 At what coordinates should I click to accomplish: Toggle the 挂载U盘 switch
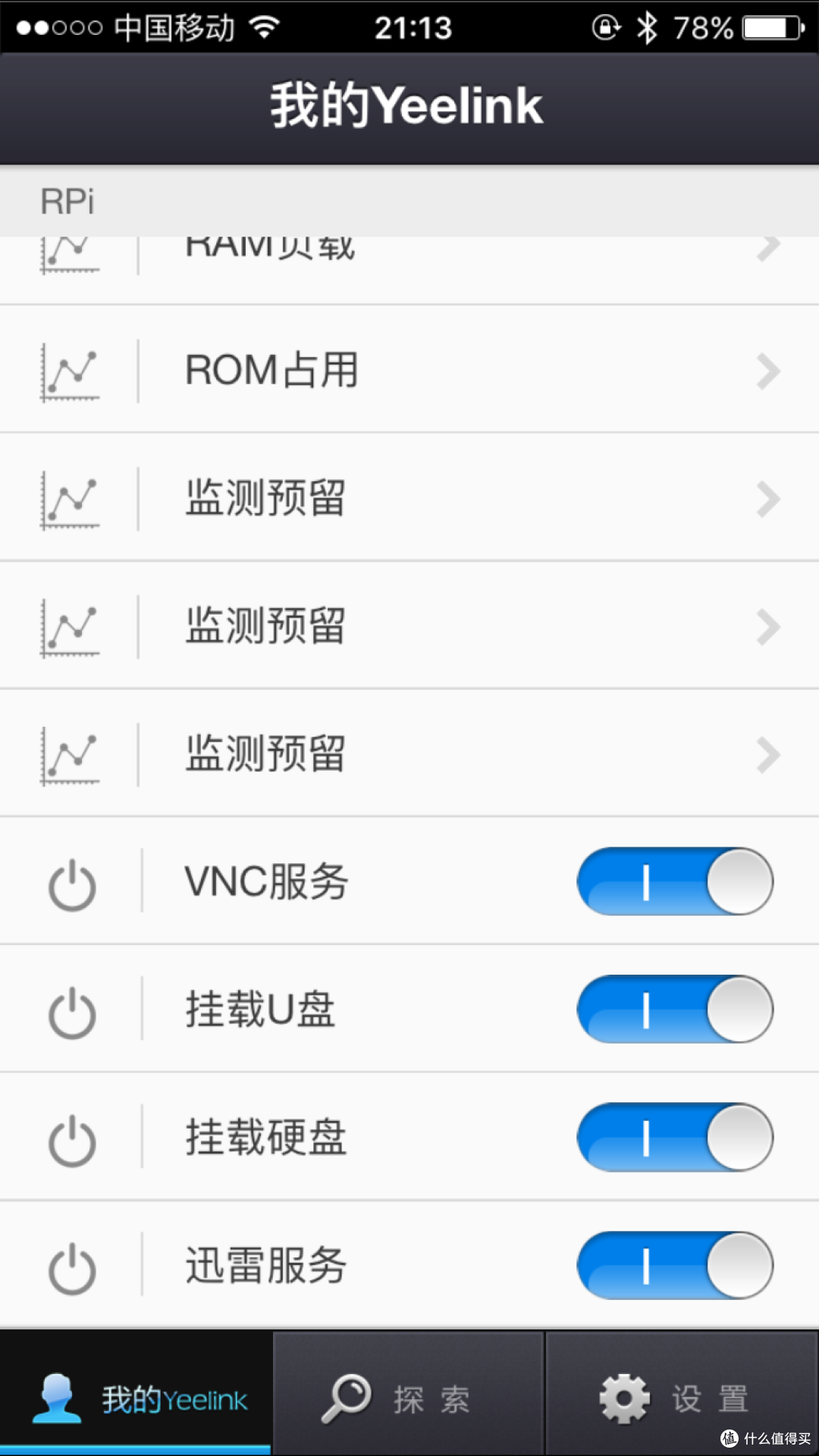pos(675,1009)
